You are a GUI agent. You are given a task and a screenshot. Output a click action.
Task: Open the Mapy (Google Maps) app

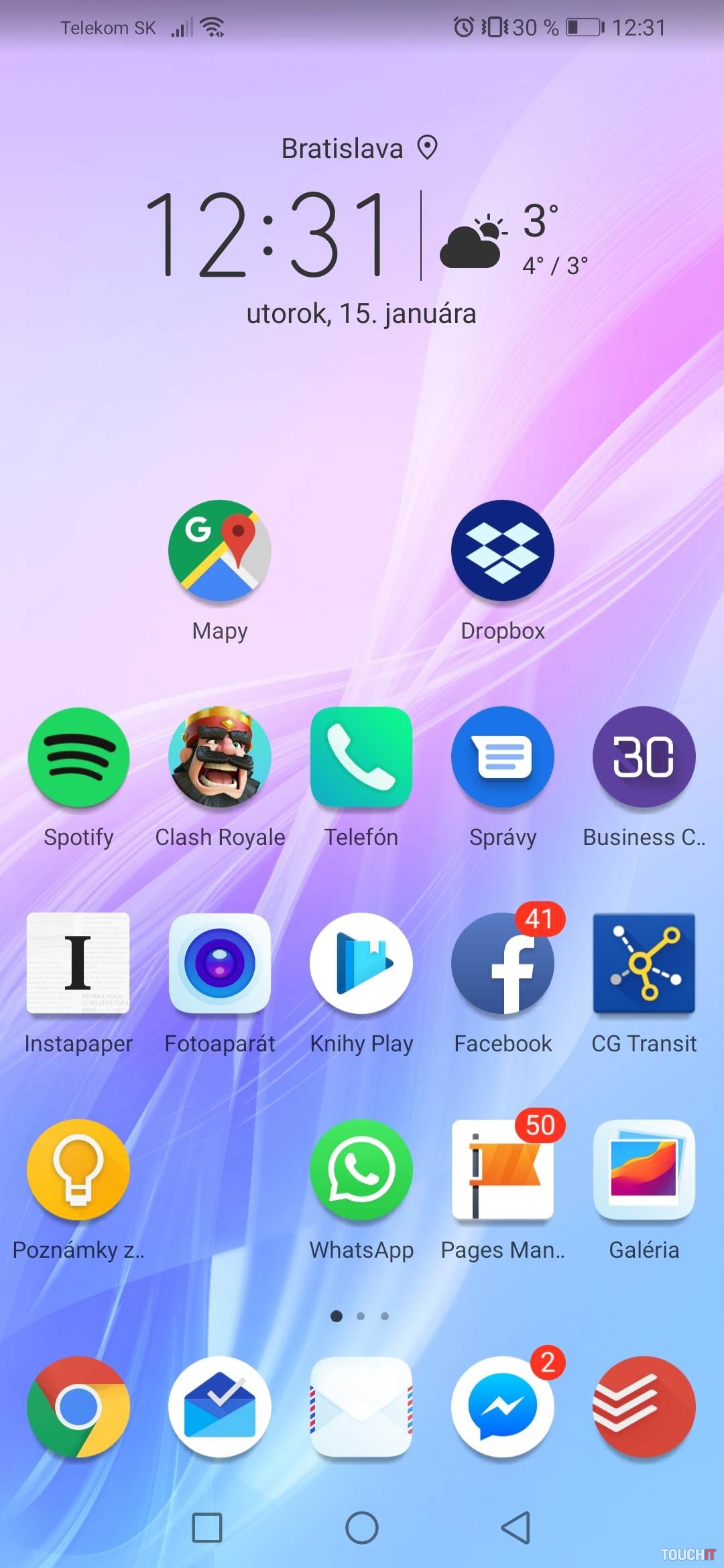pyautogui.click(x=220, y=551)
